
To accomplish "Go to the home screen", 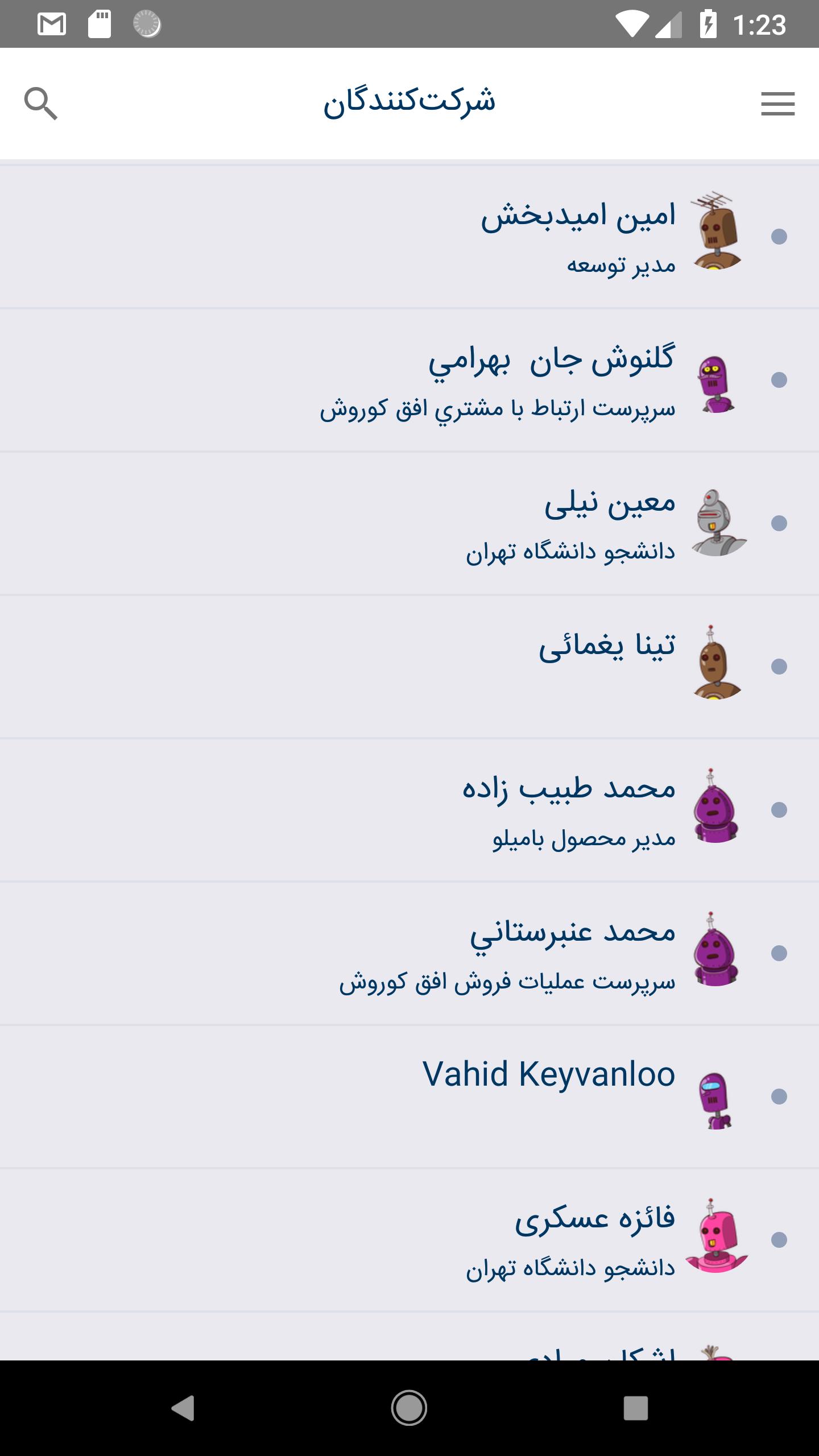I will [x=409, y=1408].
